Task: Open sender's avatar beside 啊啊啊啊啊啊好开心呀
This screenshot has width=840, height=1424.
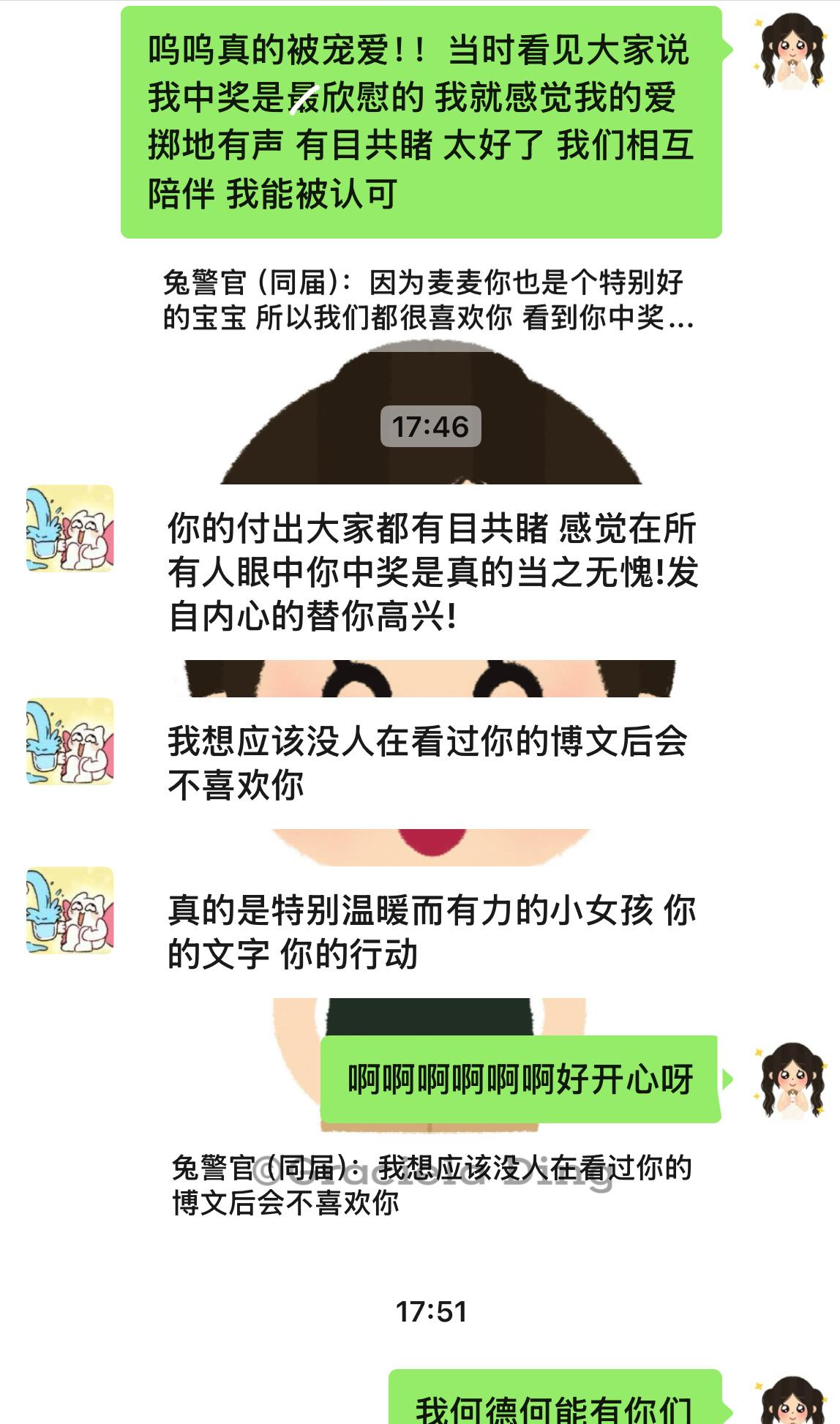Action: 792,1080
